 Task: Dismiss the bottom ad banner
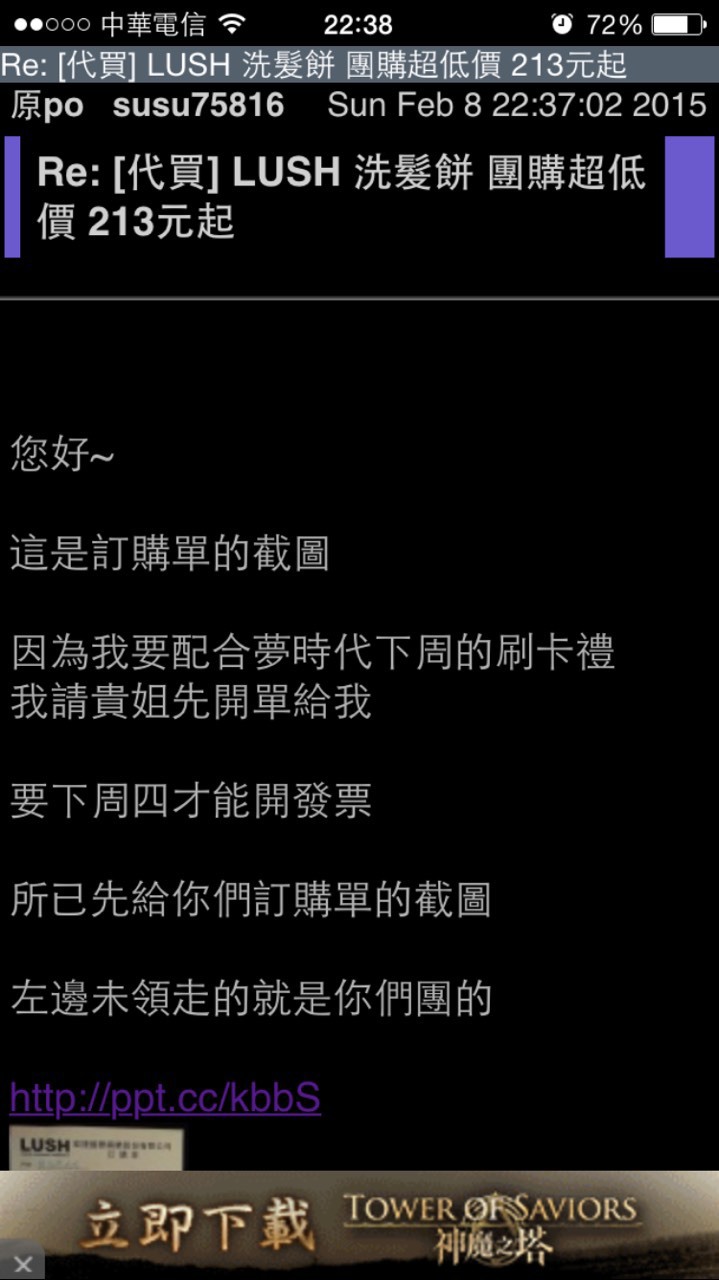[22, 1264]
